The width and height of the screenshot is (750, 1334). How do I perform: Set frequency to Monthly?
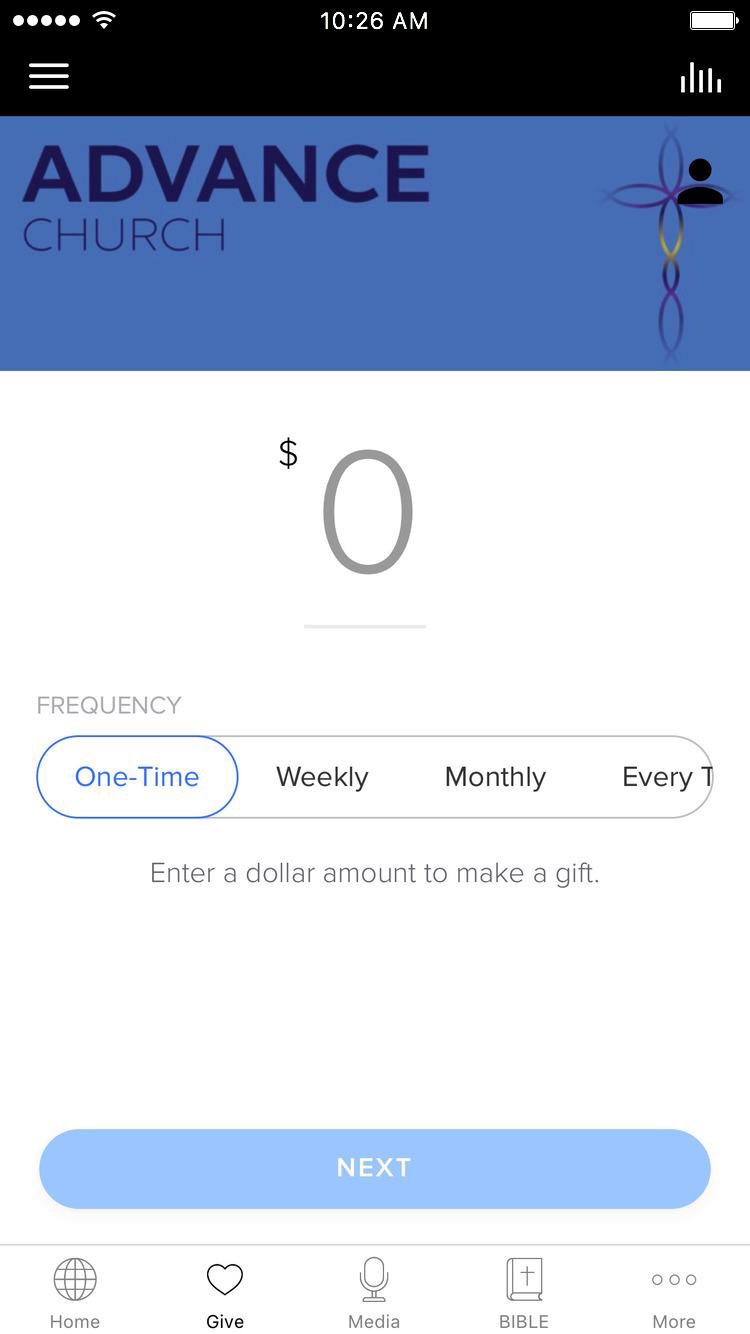point(495,777)
